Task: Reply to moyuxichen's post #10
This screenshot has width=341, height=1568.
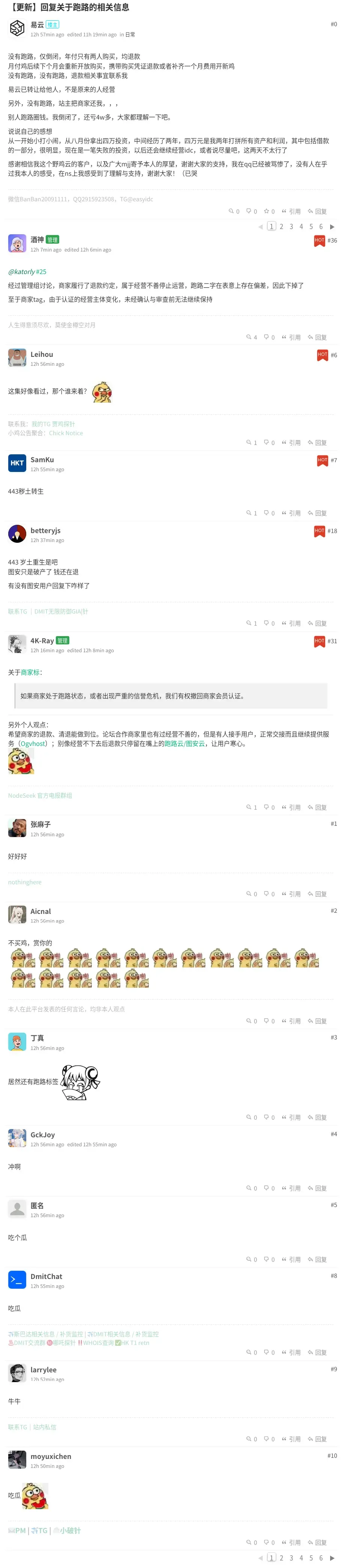Action: coord(317,1543)
